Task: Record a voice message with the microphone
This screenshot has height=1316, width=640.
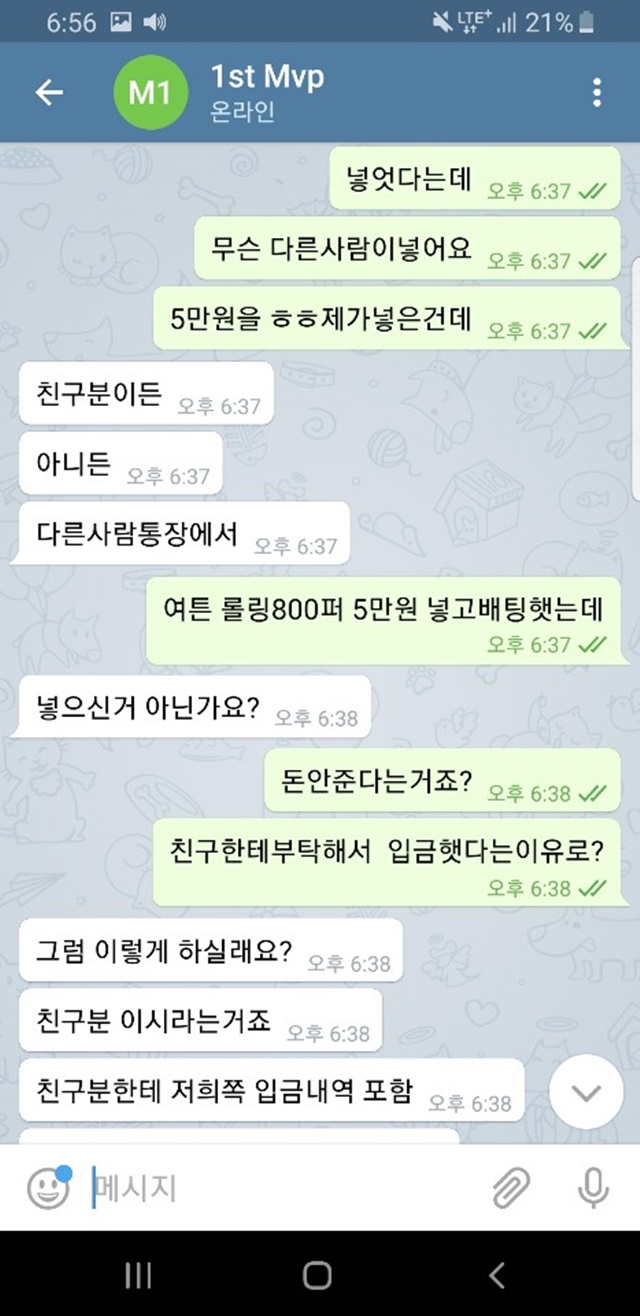Action: tap(594, 1188)
